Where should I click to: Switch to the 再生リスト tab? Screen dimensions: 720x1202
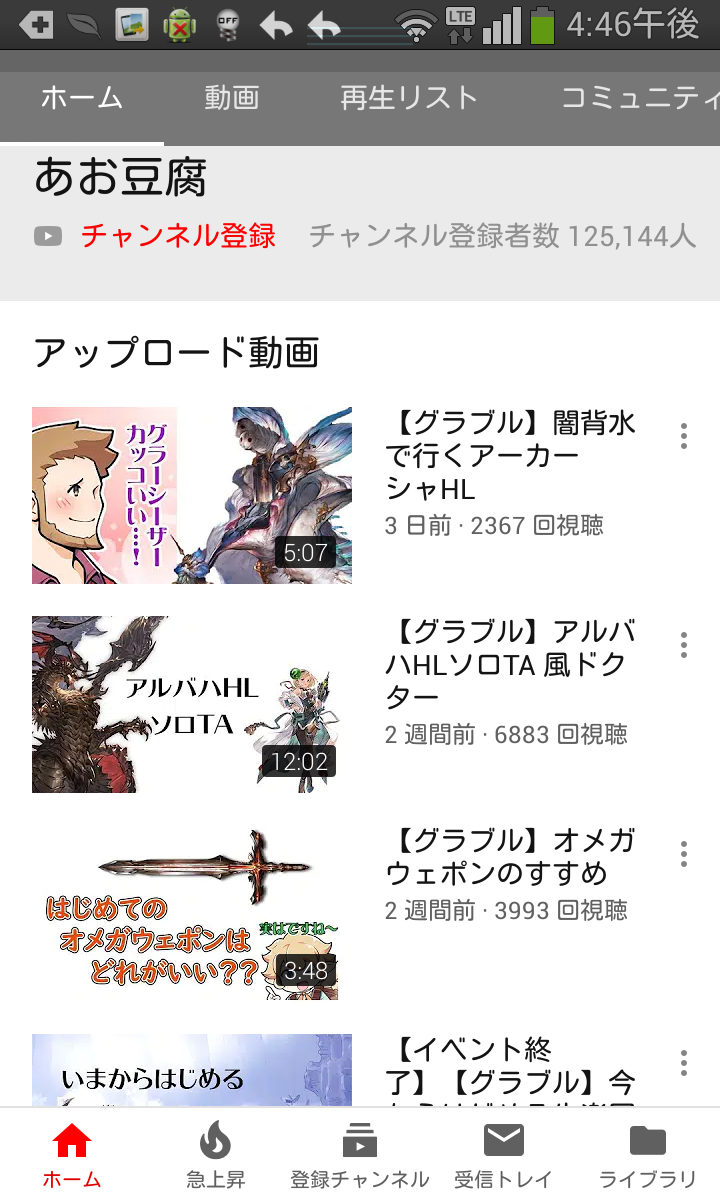coord(408,98)
